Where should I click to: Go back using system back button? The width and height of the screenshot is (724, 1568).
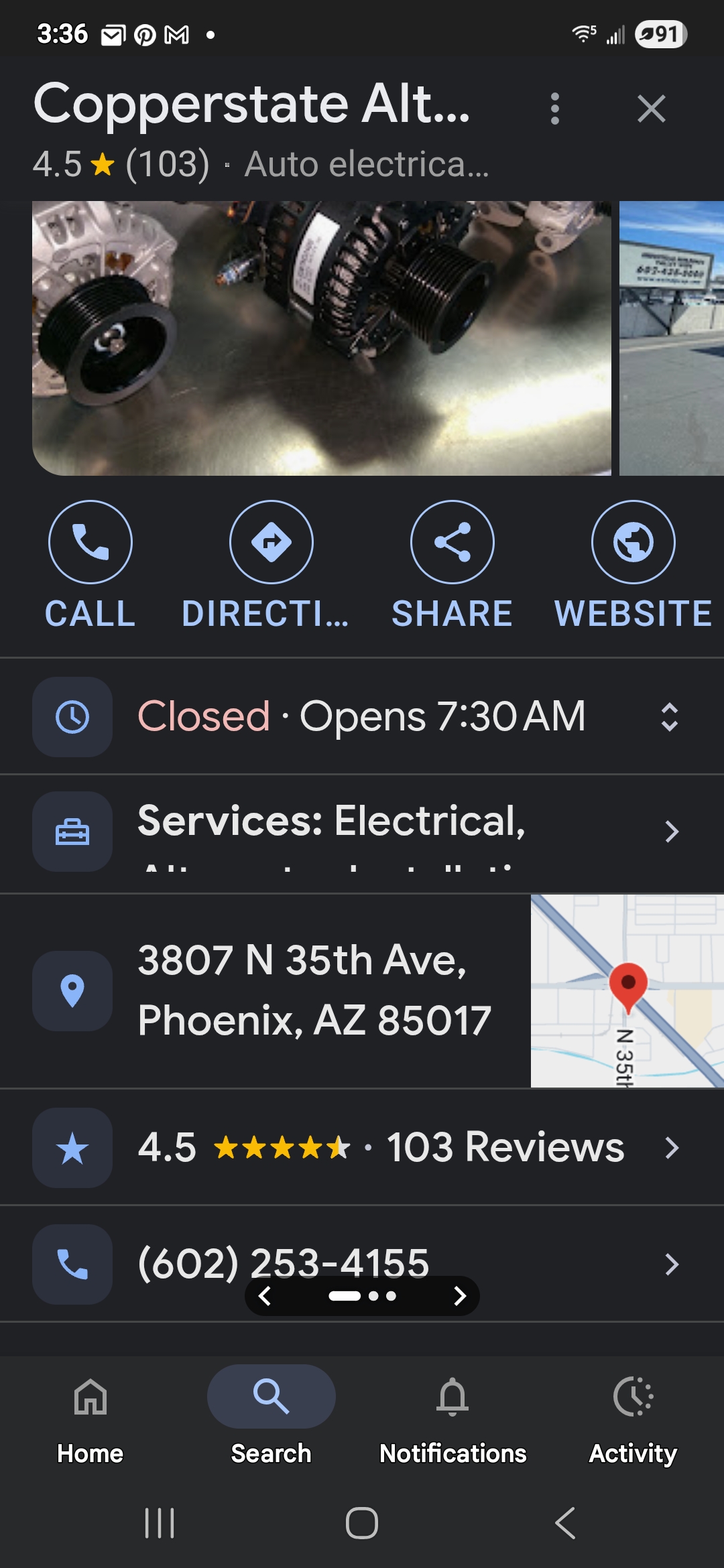coord(565,1522)
